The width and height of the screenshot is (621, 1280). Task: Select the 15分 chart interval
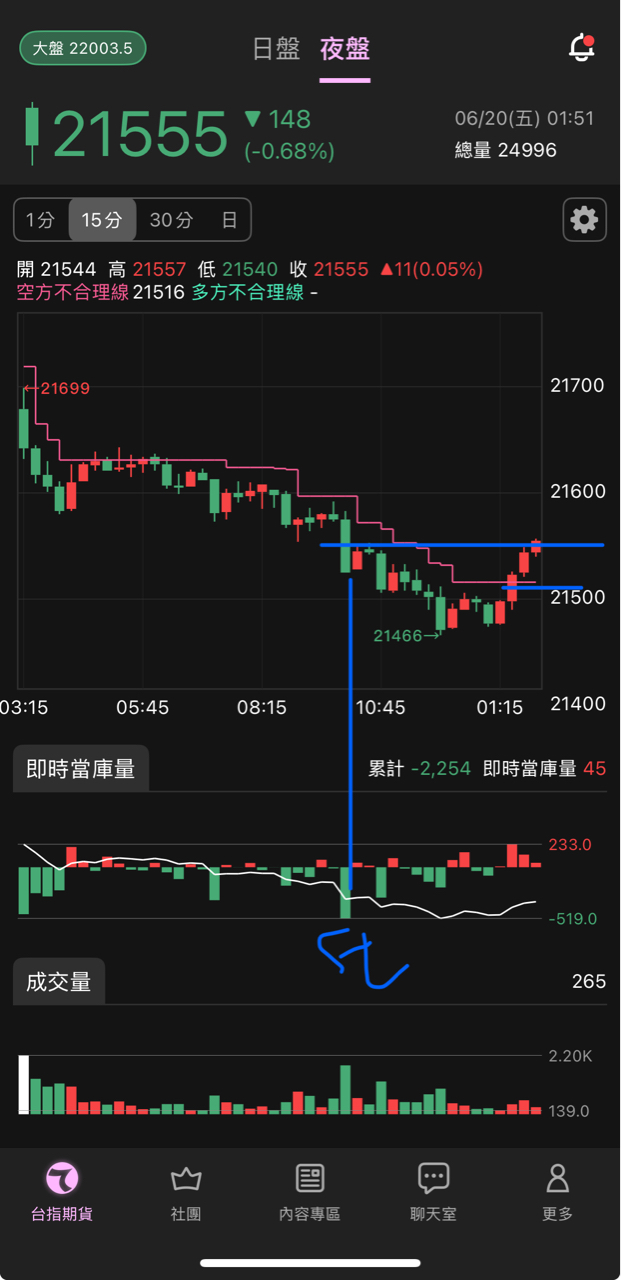pos(102,220)
